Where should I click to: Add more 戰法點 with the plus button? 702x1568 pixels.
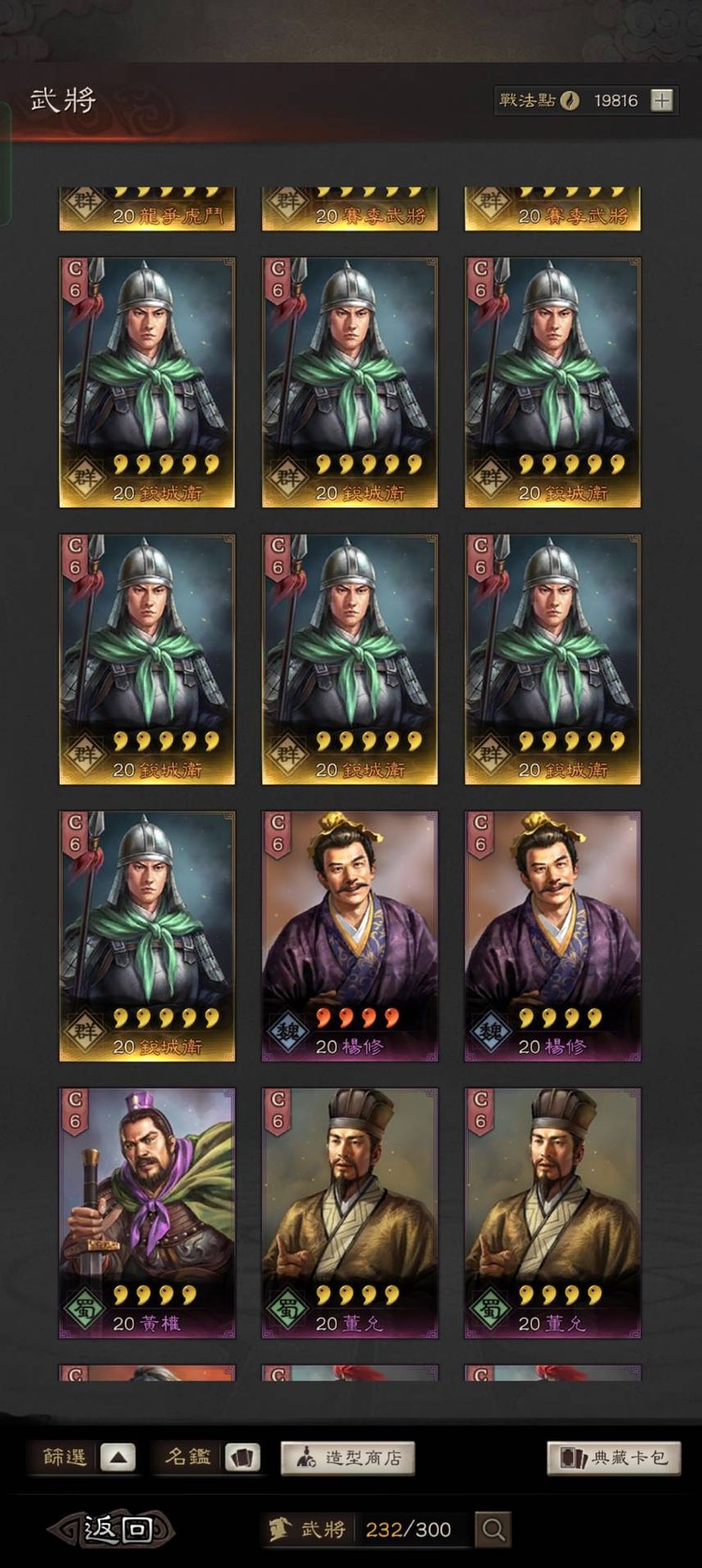click(x=662, y=100)
